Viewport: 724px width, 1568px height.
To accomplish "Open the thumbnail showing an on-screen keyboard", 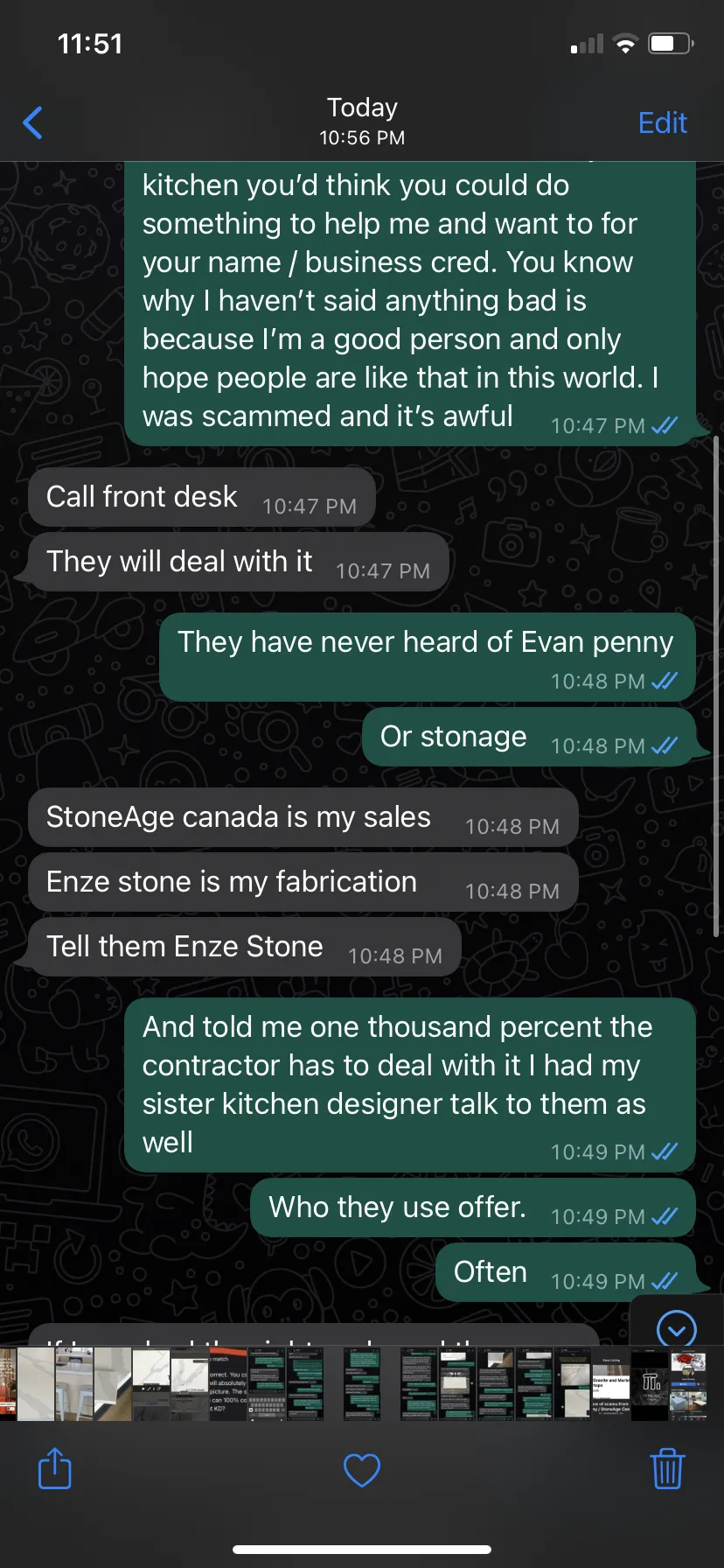I will [268, 1383].
